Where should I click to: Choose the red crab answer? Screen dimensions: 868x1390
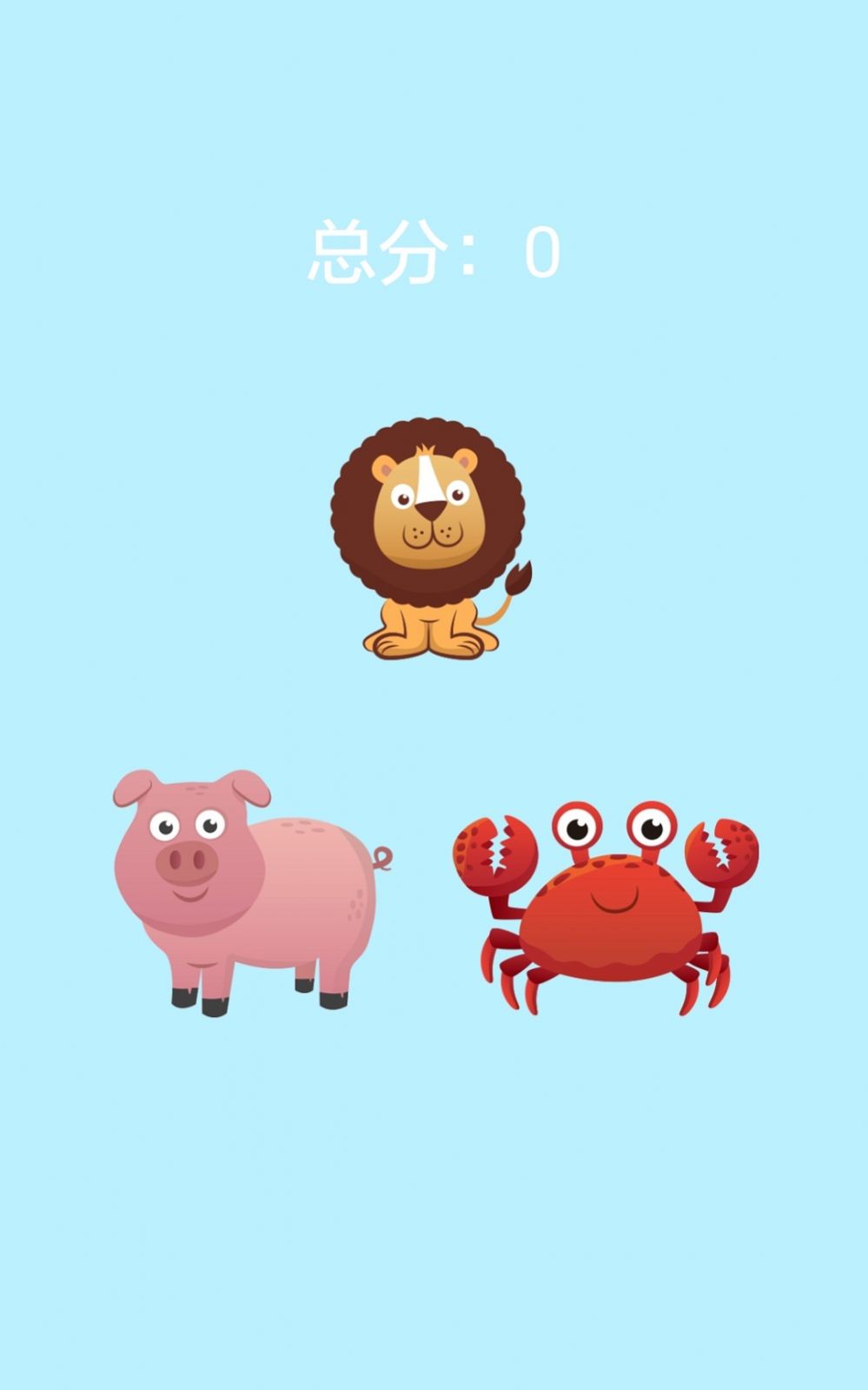pos(606,908)
